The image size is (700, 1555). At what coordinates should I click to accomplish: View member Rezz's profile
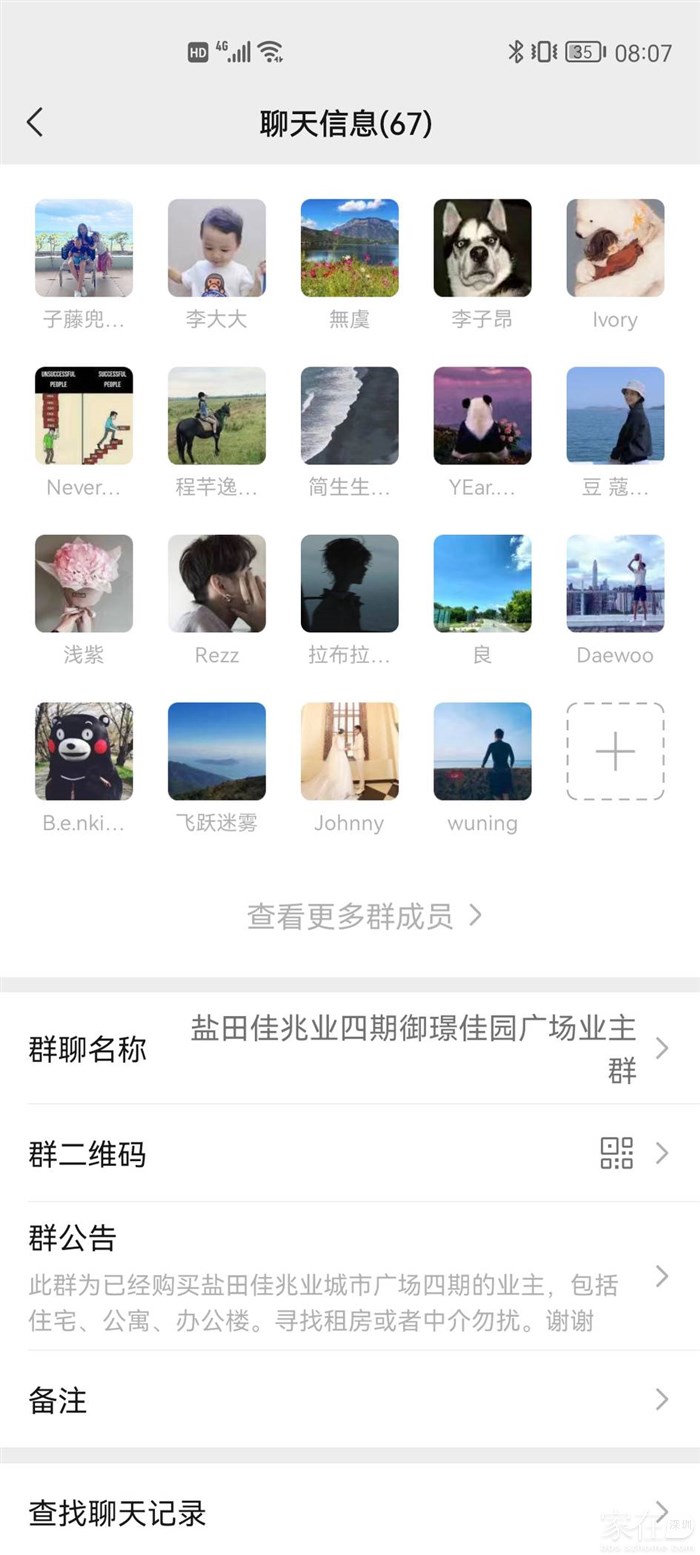[217, 583]
